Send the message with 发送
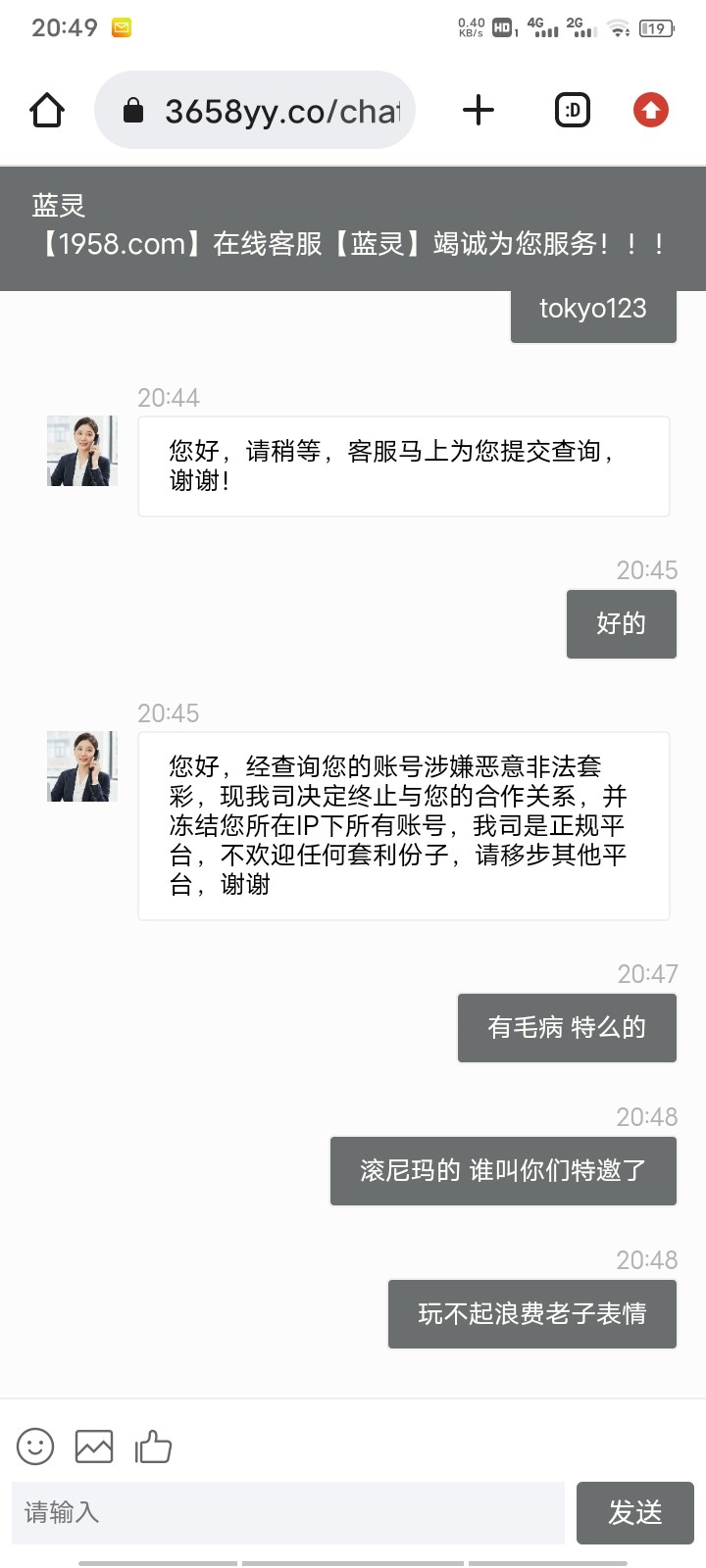Image resolution: width=706 pixels, height=1568 pixels. [x=634, y=1512]
